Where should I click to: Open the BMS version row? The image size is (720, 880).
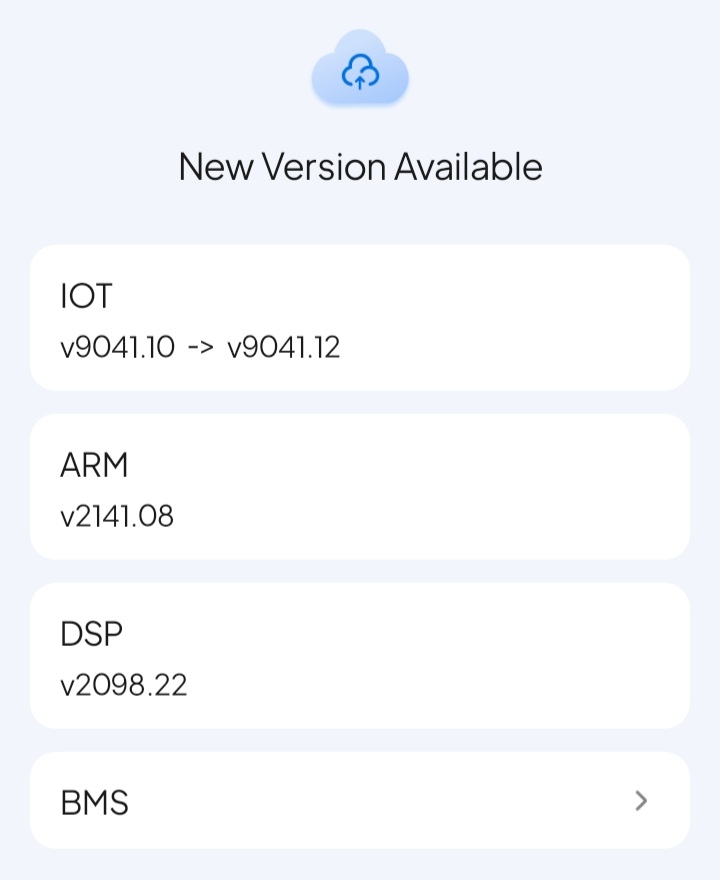click(360, 801)
